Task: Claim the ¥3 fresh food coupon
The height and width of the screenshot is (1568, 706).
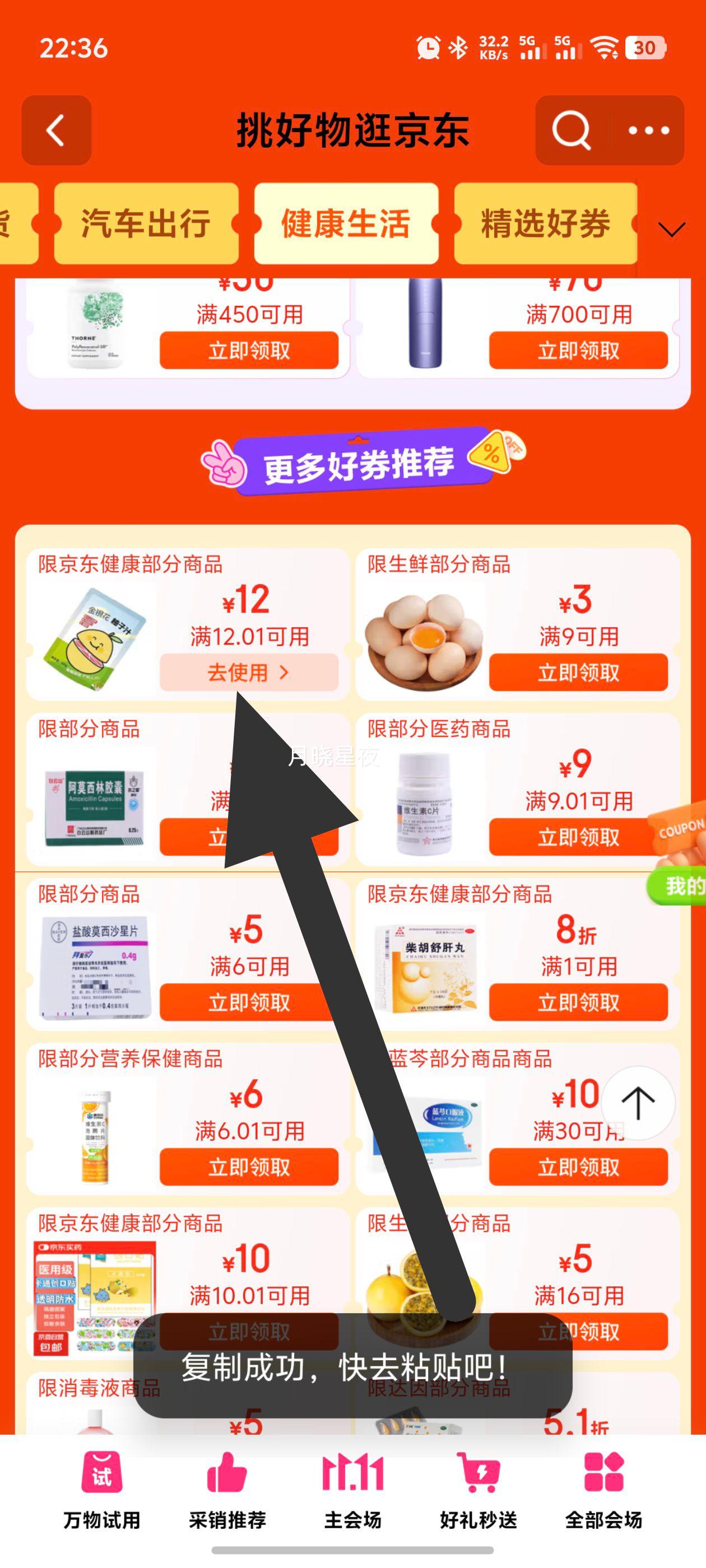Action: click(x=578, y=673)
